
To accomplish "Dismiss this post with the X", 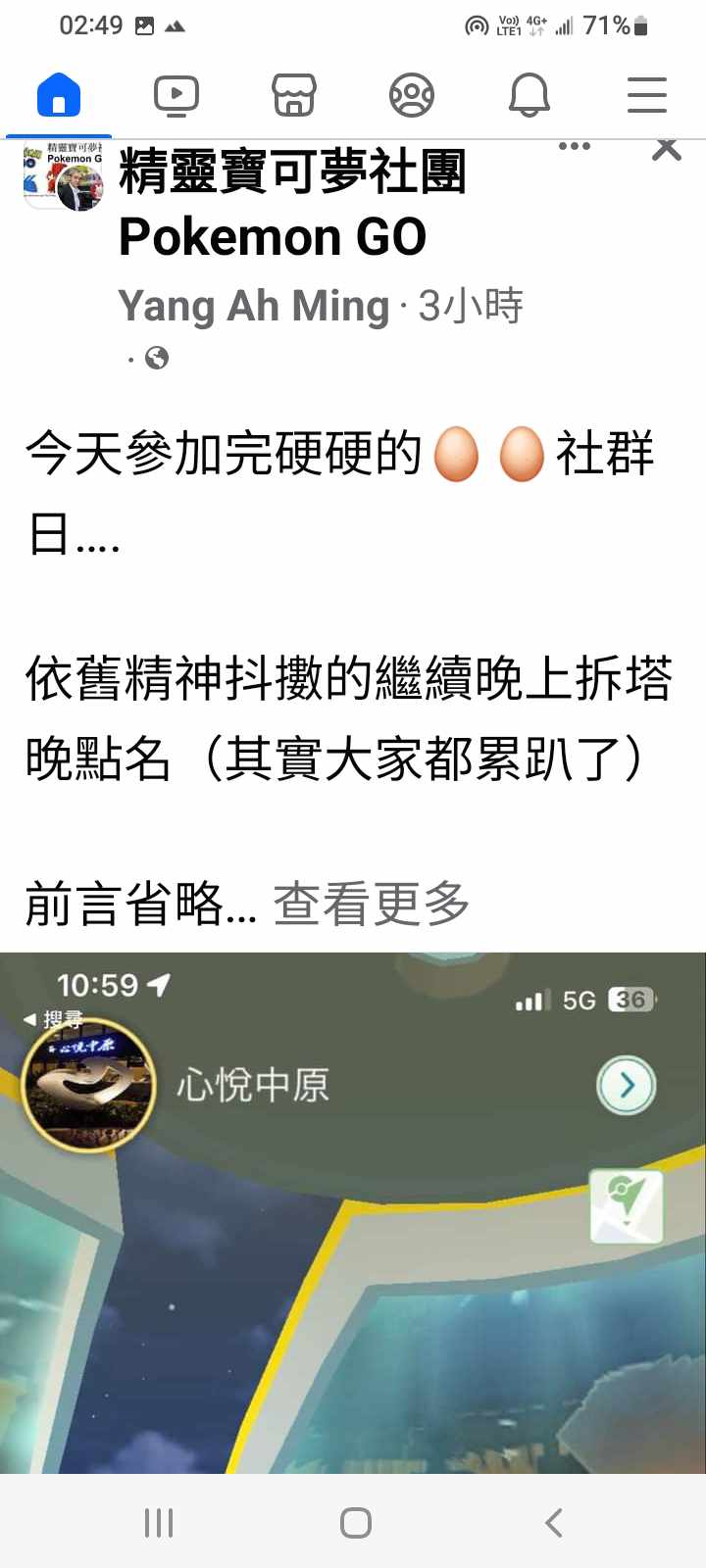I will pos(667,150).
